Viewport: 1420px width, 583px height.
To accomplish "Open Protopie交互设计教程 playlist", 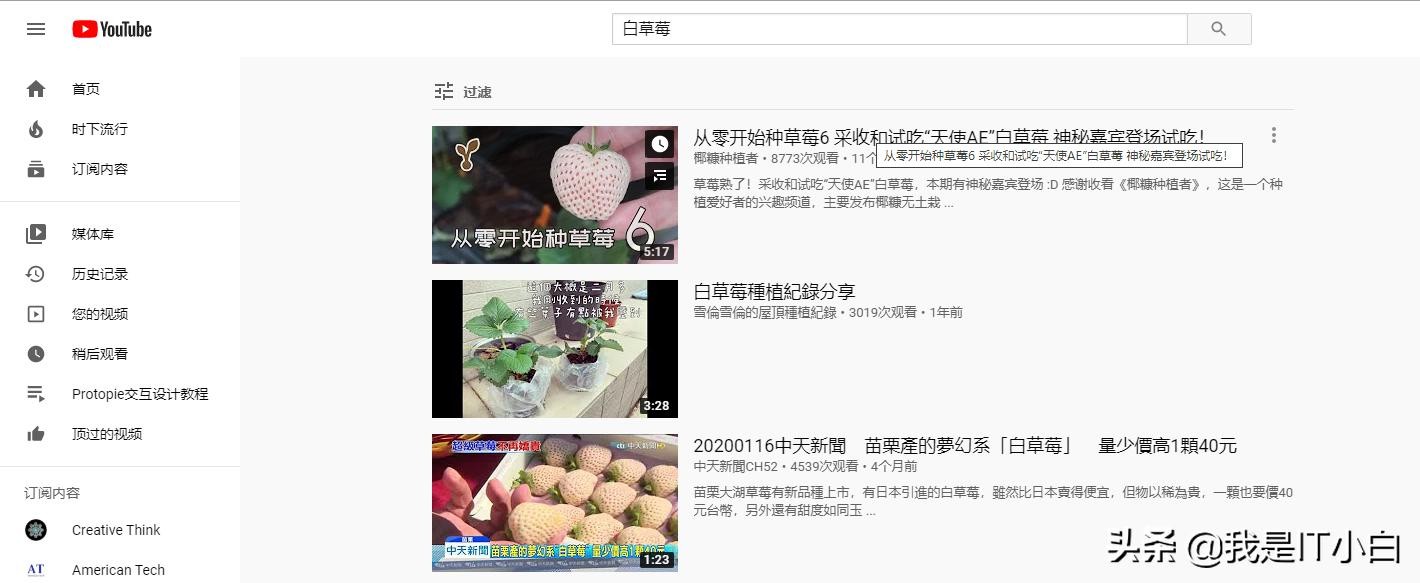I will 139,394.
